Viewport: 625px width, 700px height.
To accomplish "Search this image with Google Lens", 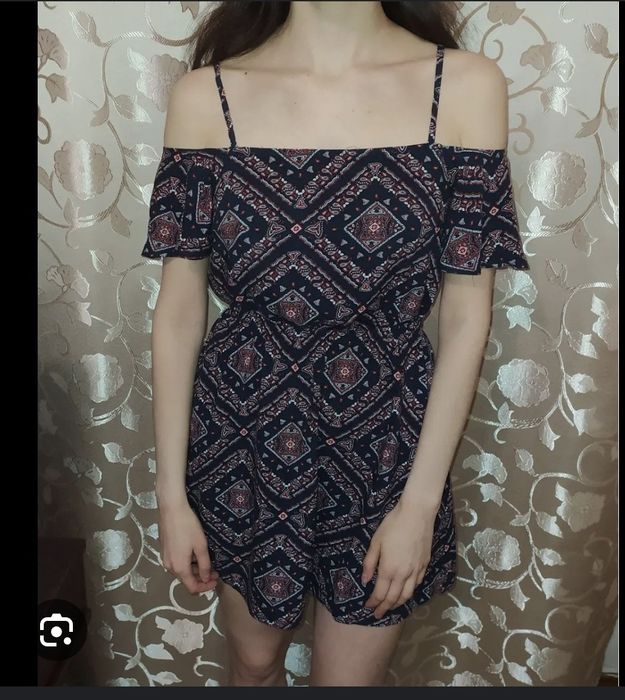I will (x=56, y=630).
